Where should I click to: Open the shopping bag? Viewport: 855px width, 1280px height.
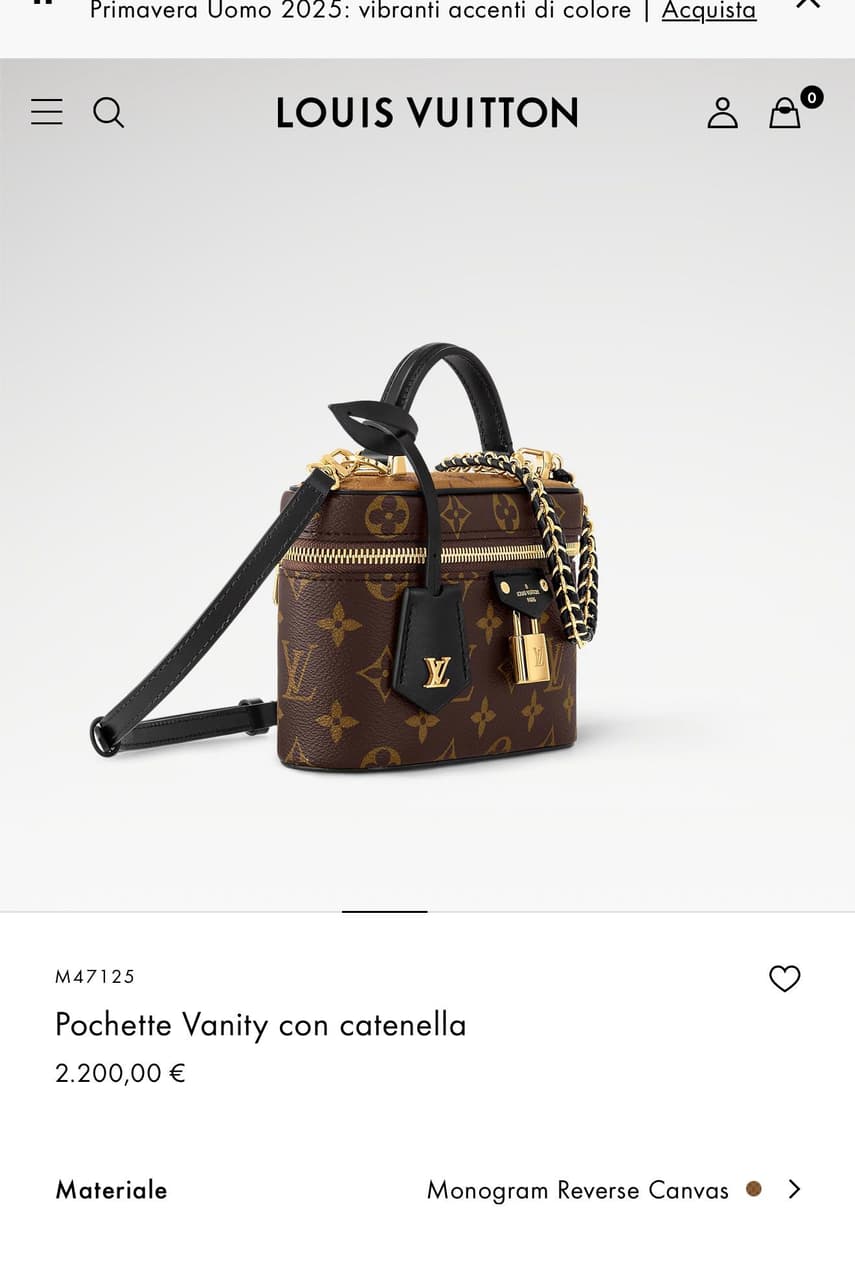786,112
